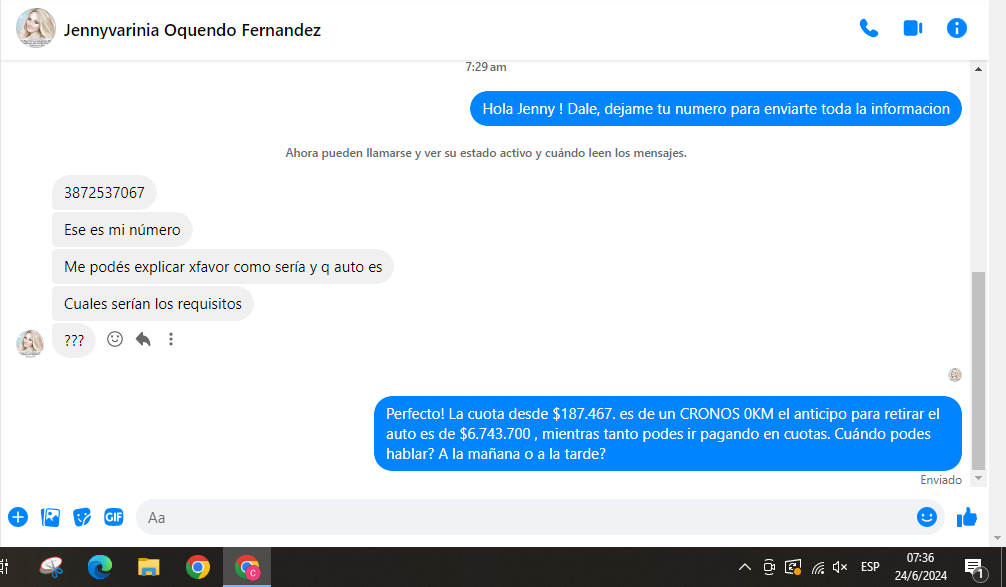Open File Explorer from the taskbar
This screenshot has height=587, width=1006.
(x=148, y=567)
